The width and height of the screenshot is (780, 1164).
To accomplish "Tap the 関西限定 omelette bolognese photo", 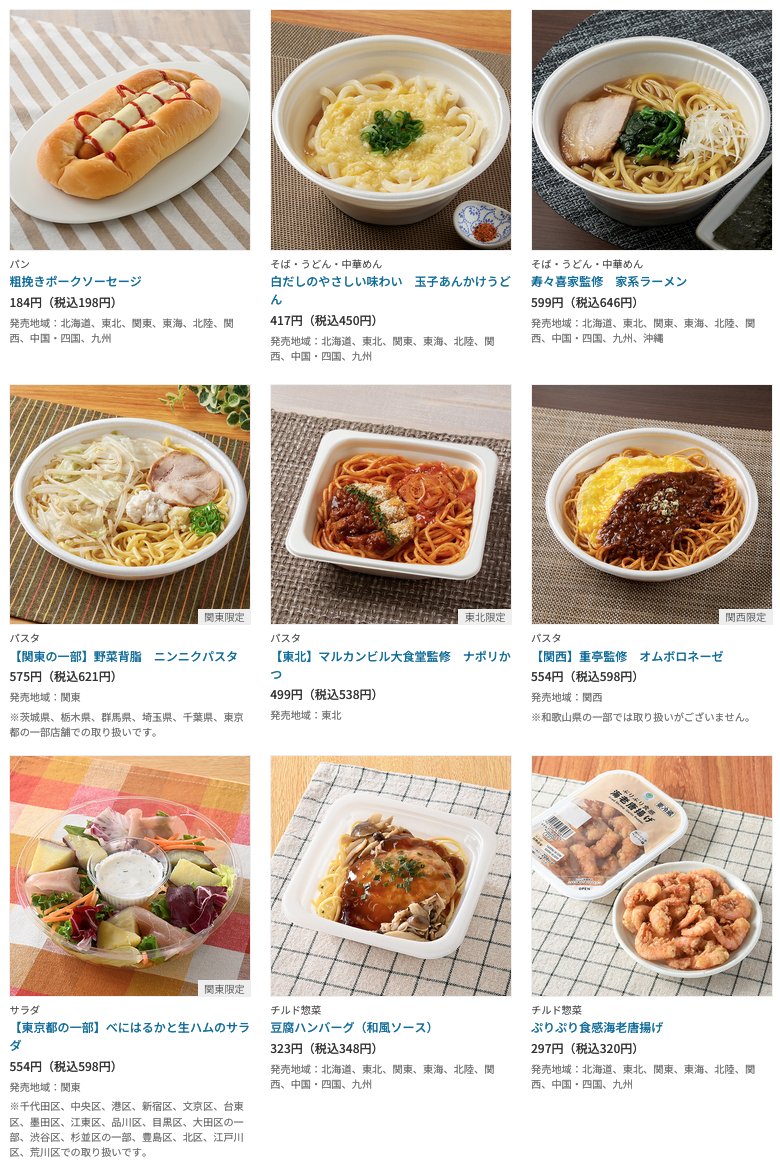I will pyautogui.click(x=651, y=505).
